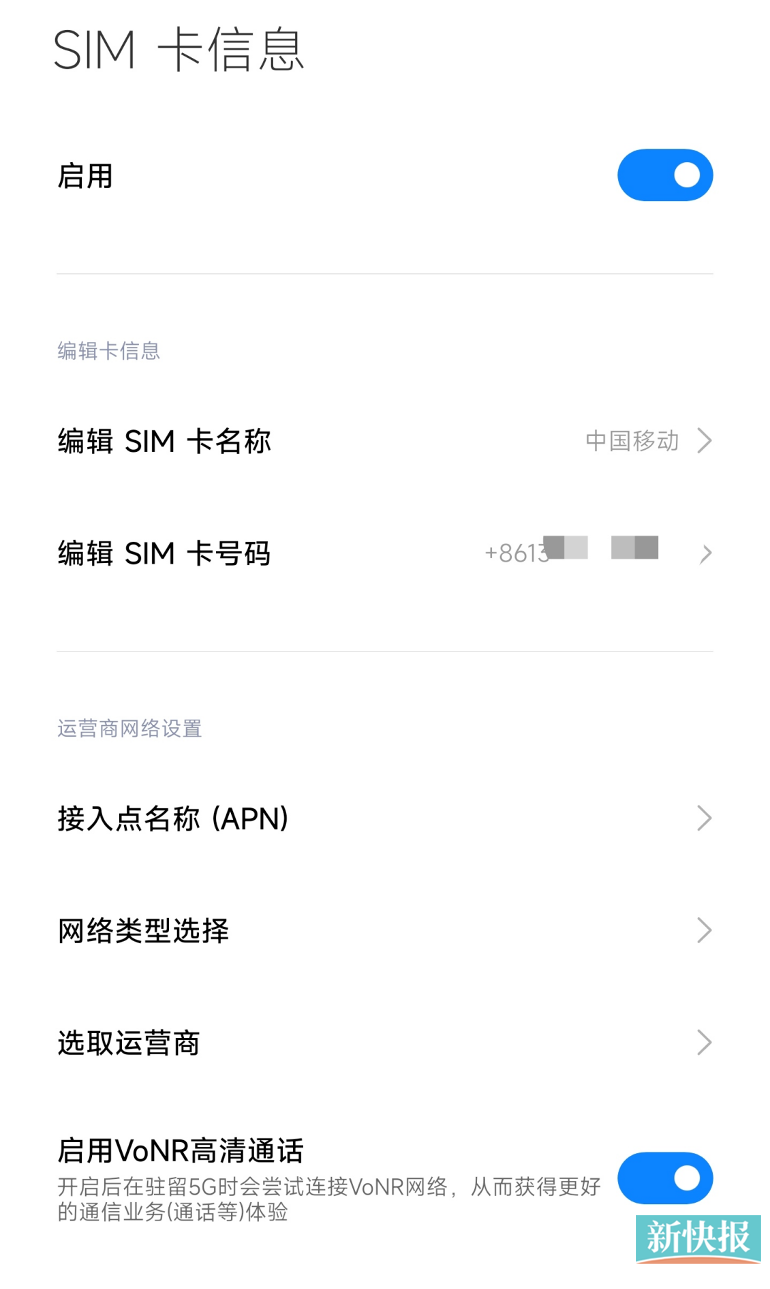The height and width of the screenshot is (1289, 770).
Task: Edit the SIM 卡号码 entry
Action: tap(384, 553)
